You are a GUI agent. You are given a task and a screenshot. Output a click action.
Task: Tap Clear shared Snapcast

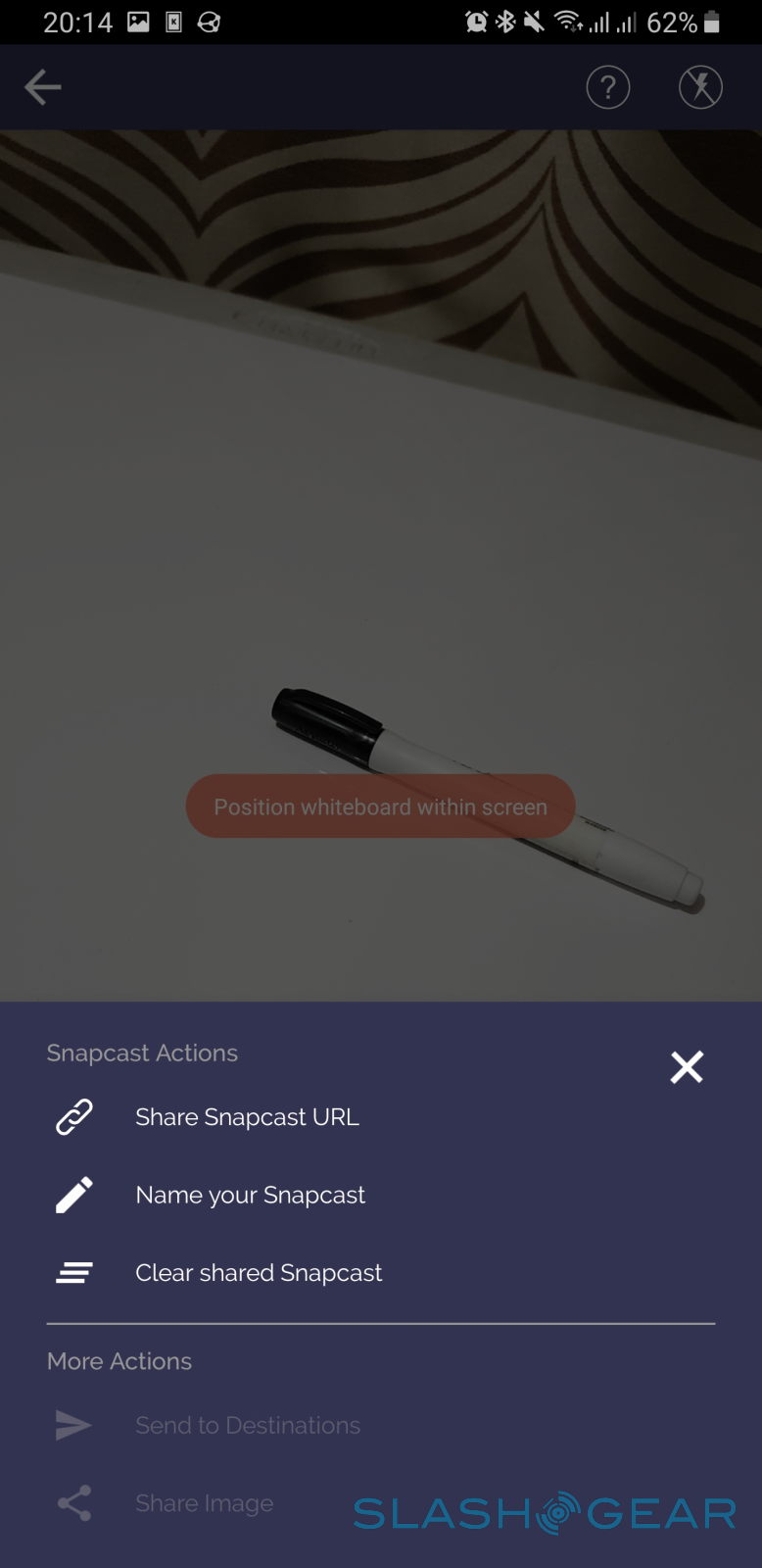[259, 1273]
